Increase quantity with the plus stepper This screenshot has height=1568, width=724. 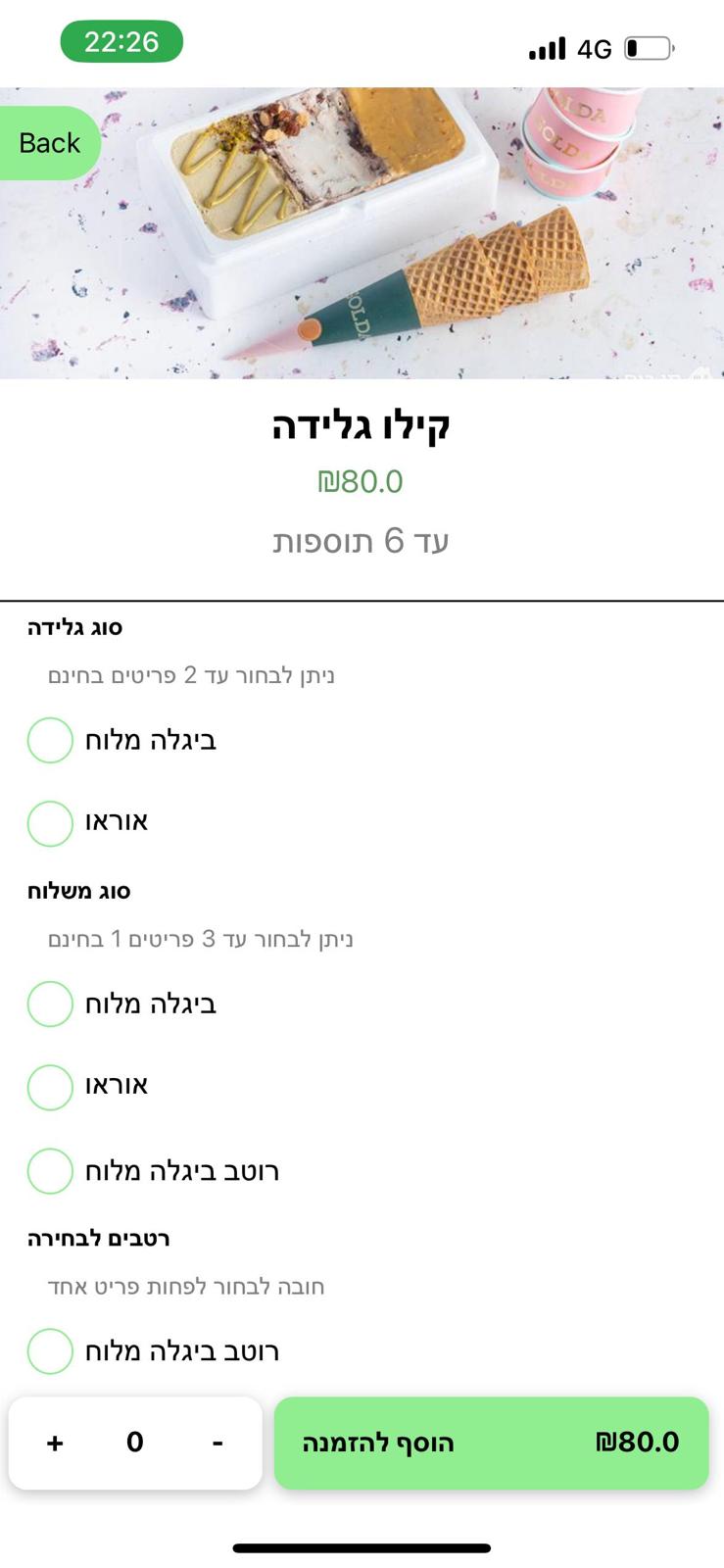(54, 1443)
